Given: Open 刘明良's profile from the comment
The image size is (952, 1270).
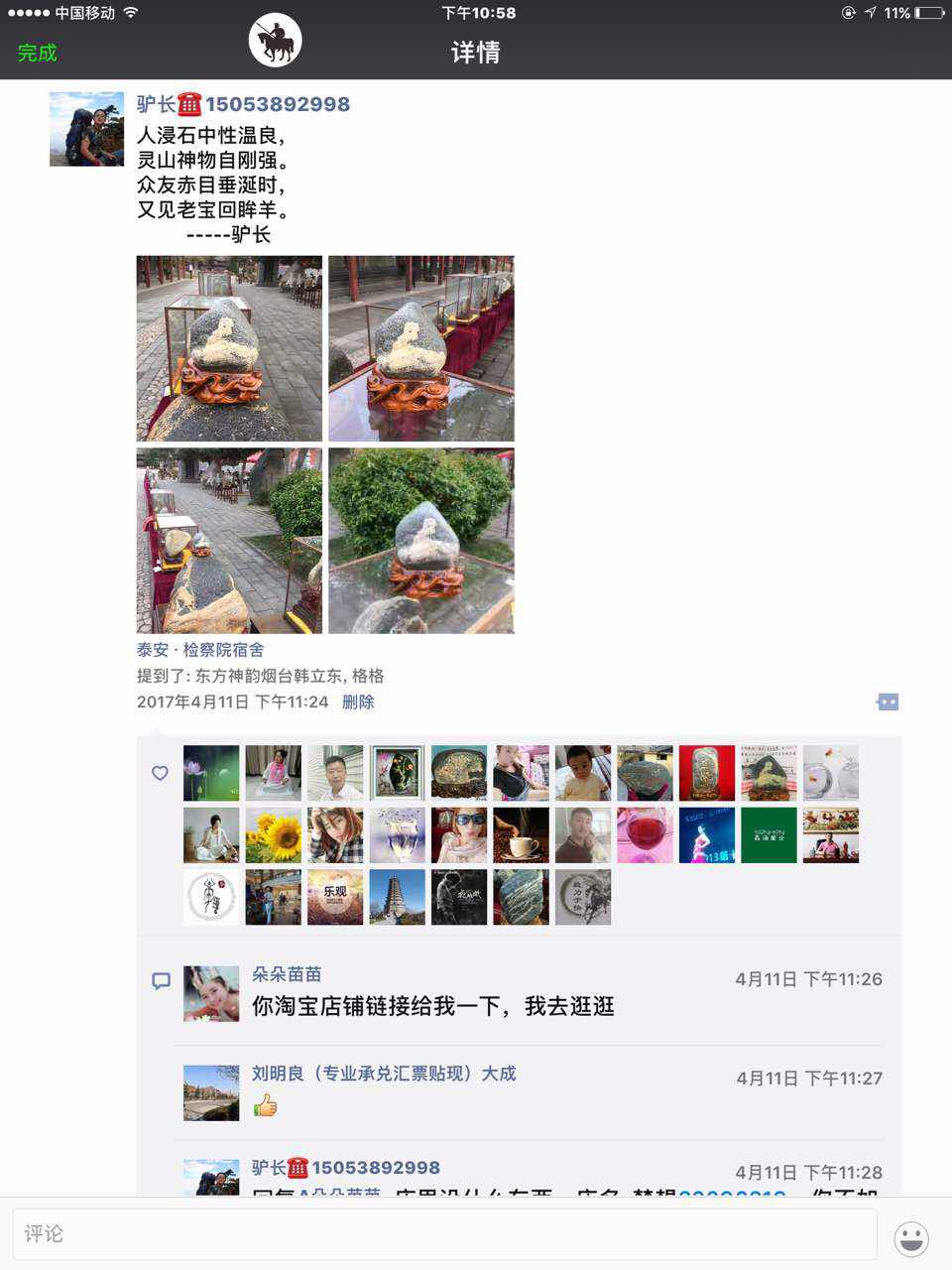Looking at the screenshot, I should tap(383, 1074).
